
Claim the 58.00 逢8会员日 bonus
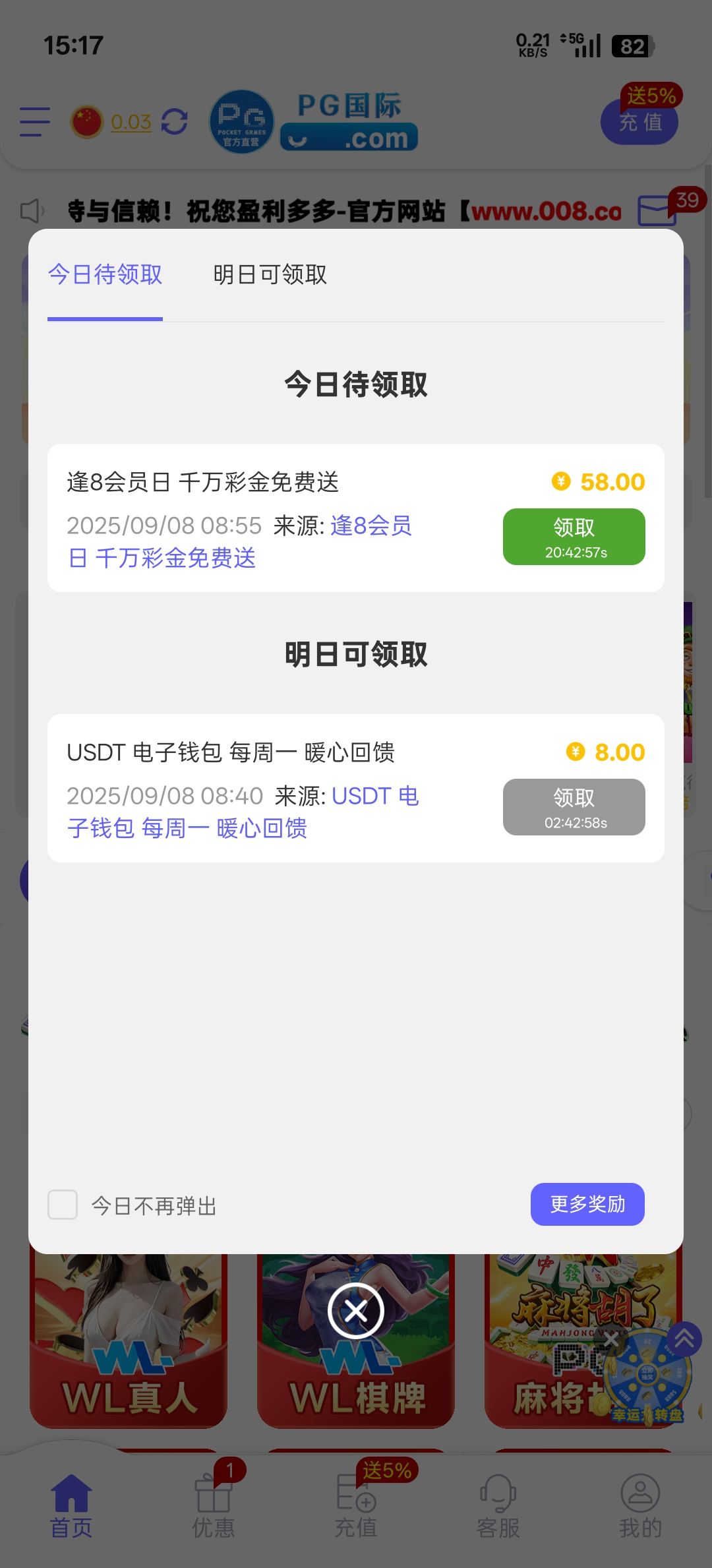[x=574, y=536]
